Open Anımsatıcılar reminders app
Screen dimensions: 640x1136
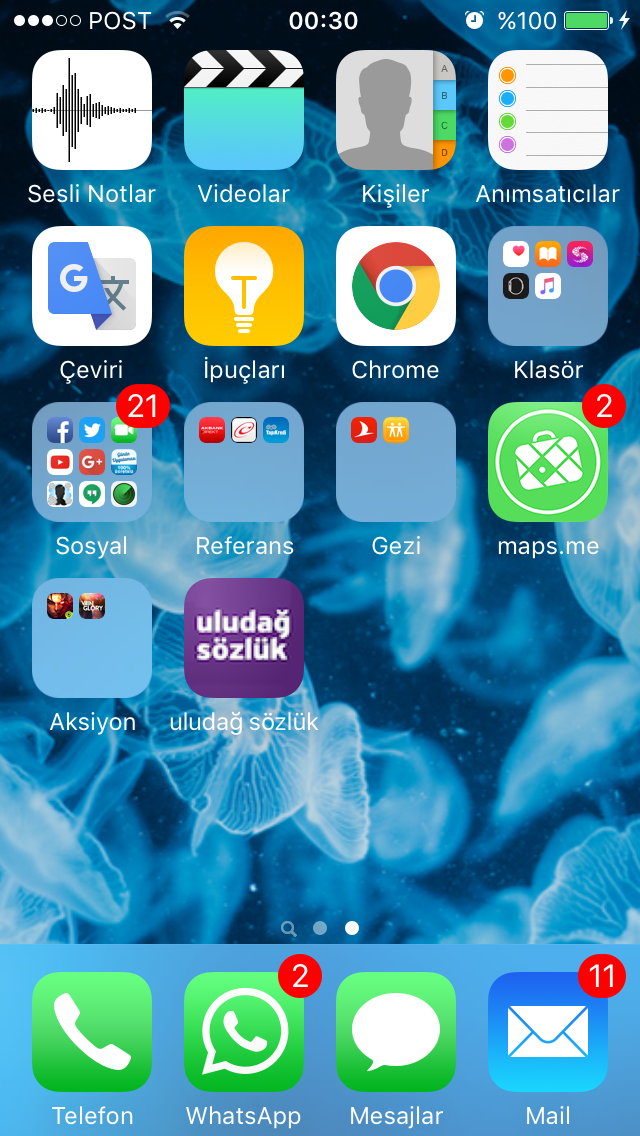click(548, 110)
